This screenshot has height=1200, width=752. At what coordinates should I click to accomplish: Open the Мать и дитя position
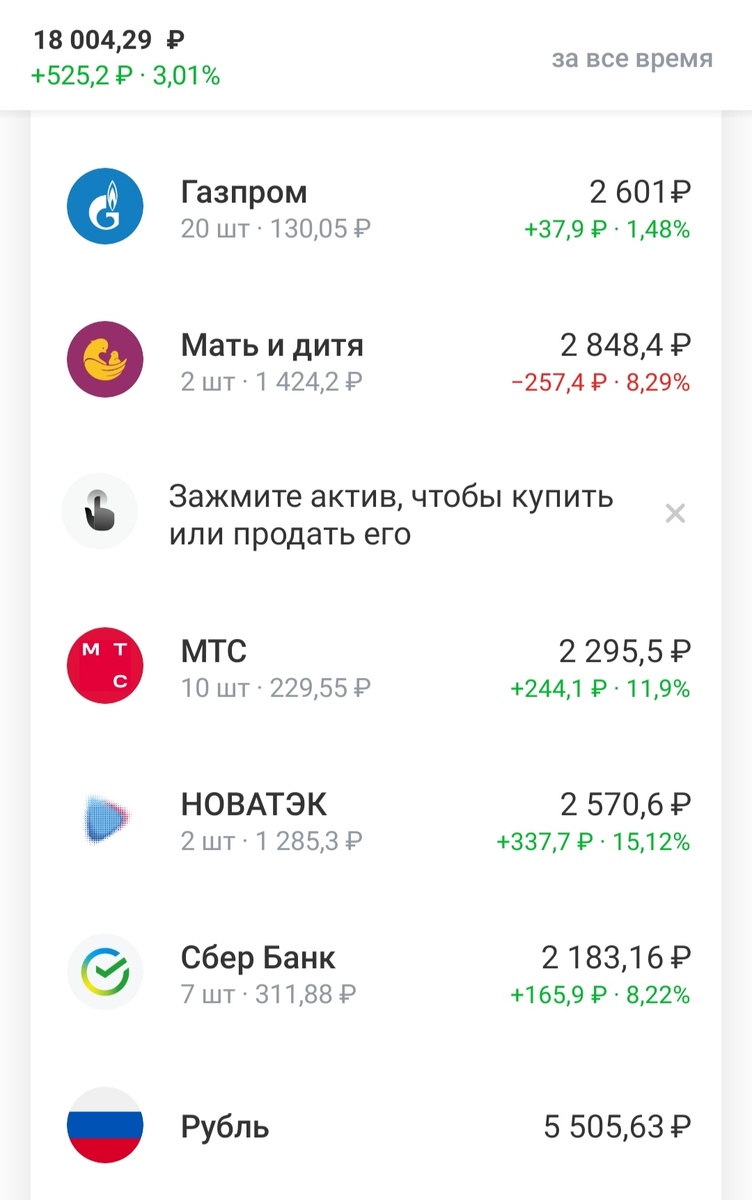coord(376,361)
